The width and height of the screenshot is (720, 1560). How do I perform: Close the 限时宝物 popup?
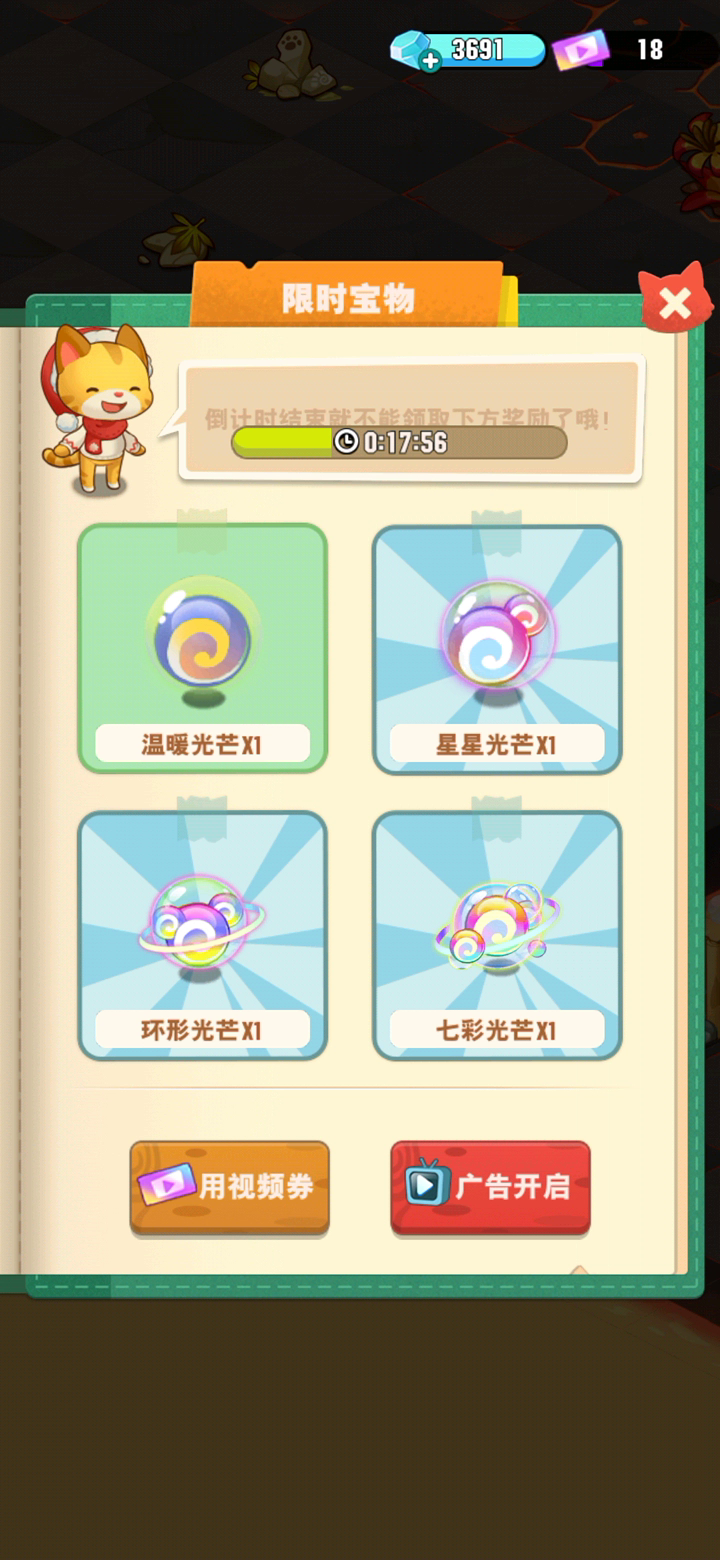tap(675, 301)
